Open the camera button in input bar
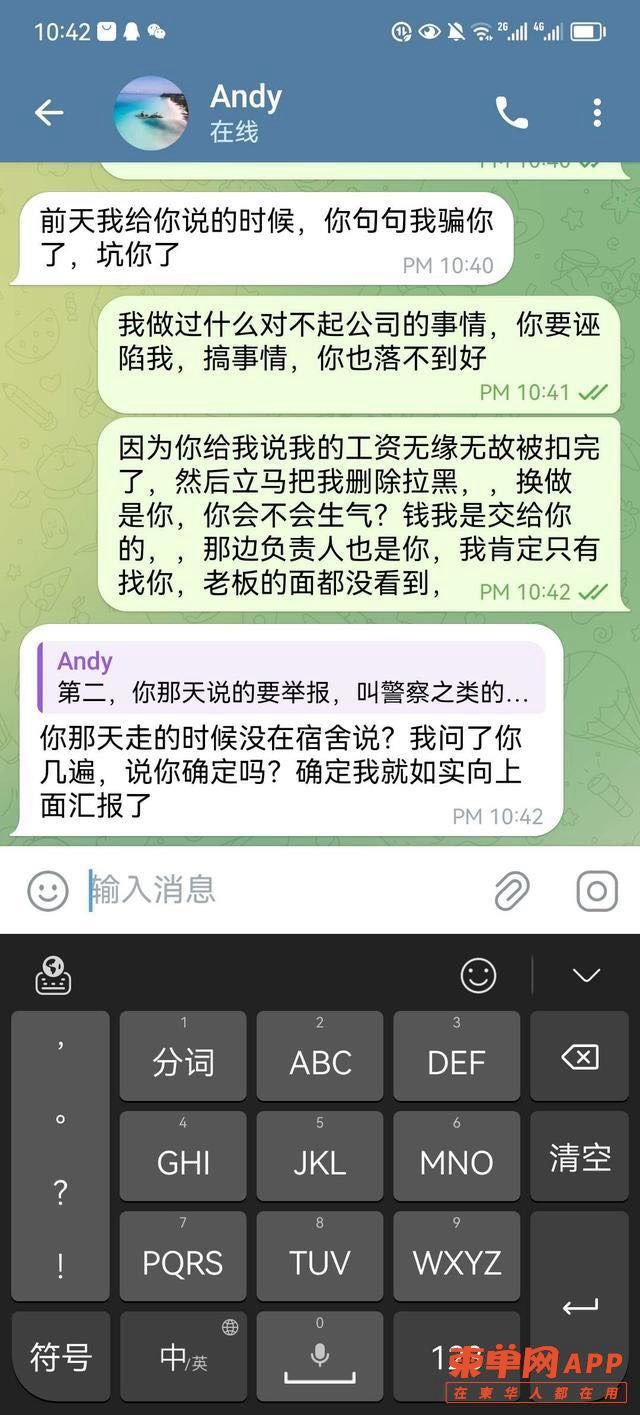Image resolution: width=640 pixels, height=1415 pixels. coord(597,890)
